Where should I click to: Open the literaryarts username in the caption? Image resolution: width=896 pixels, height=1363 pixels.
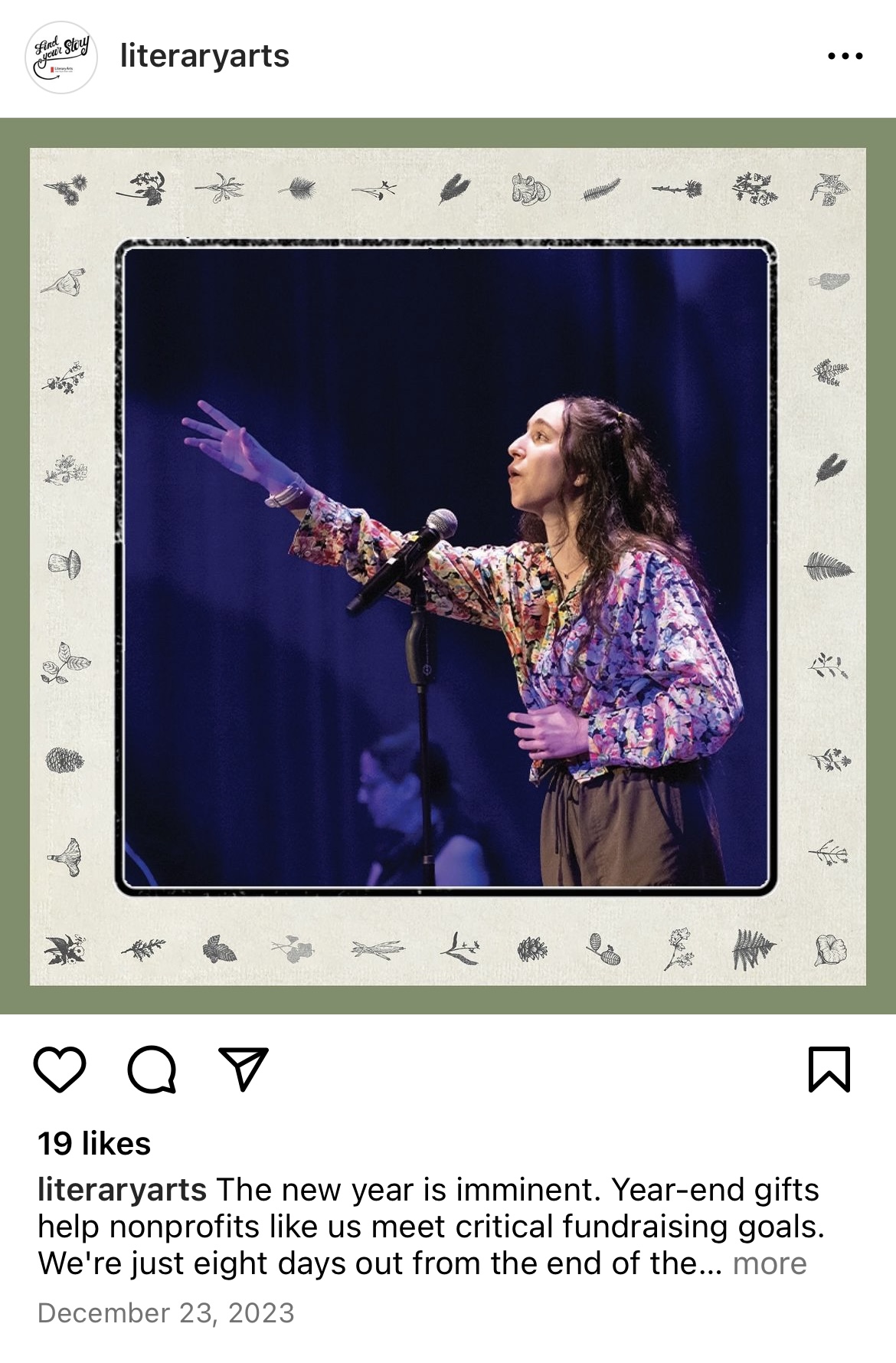(122, 1190)
